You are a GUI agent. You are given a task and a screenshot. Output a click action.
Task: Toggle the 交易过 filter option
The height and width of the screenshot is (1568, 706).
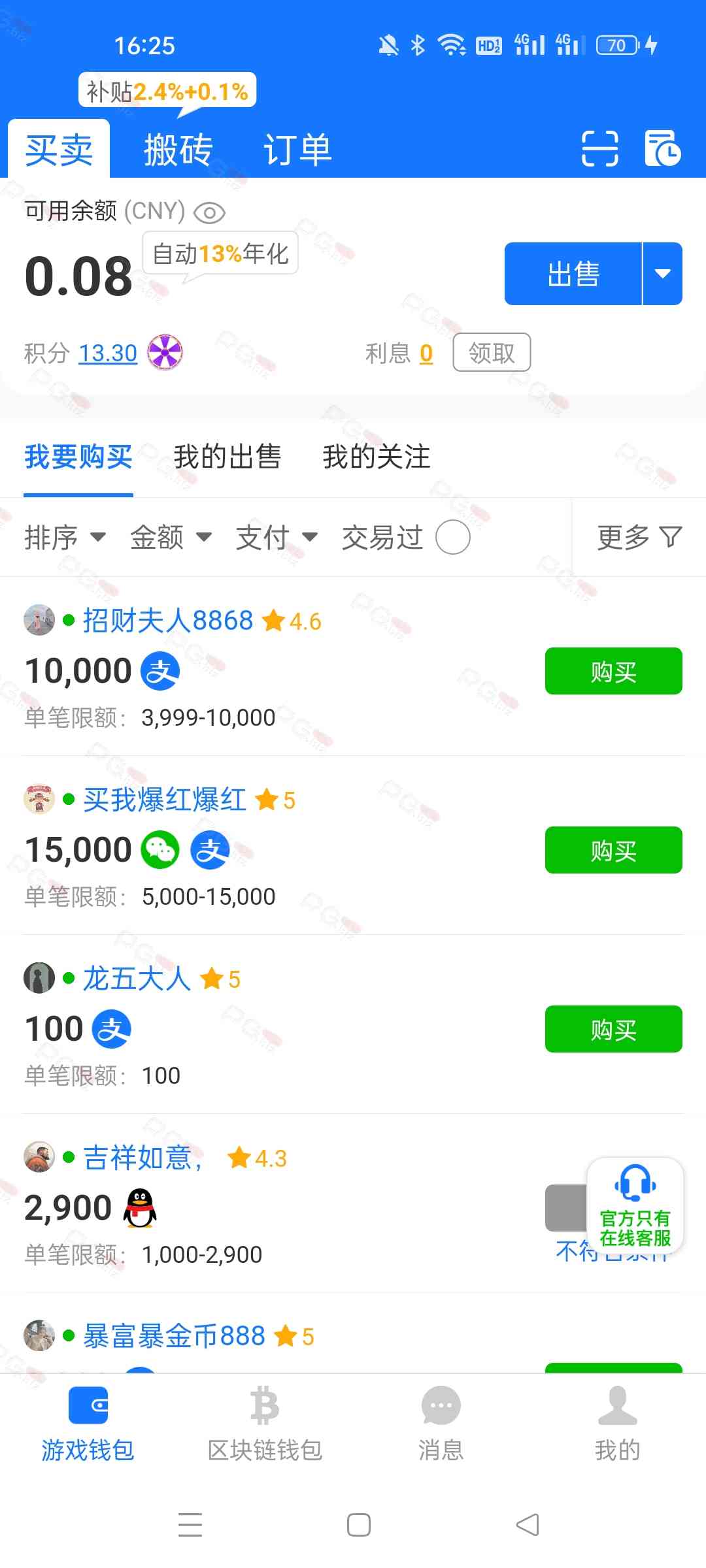452,538
